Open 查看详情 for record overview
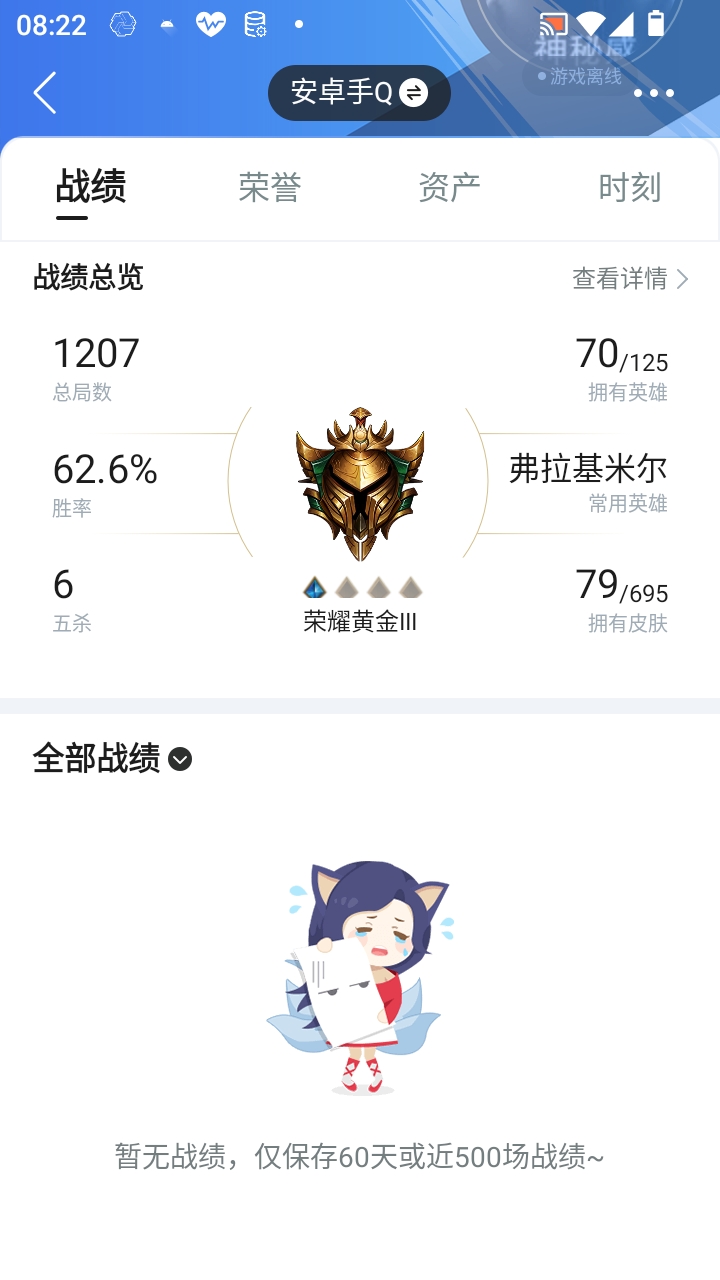Screen dimensions: 720x1280 [x=630, y=278]
